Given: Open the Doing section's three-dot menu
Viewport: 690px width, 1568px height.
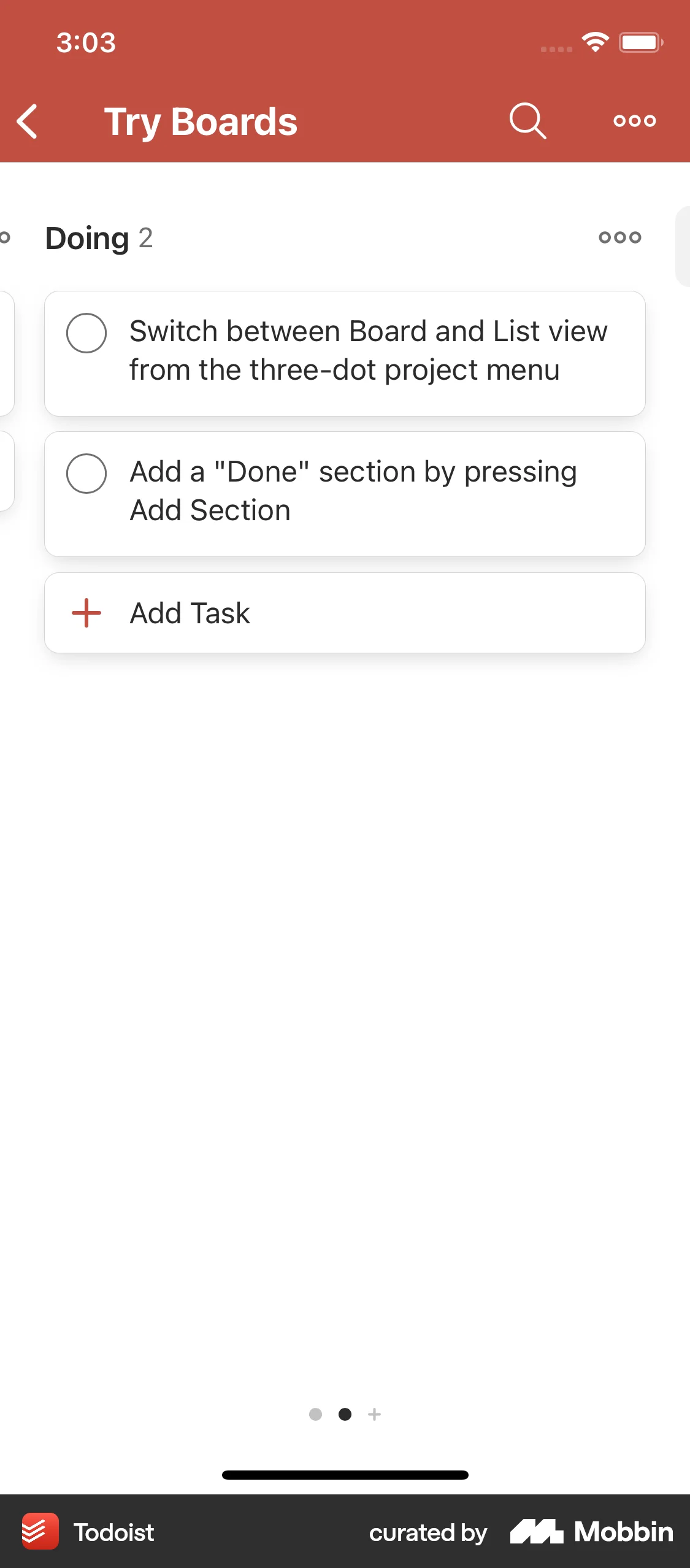Looking at the screenshot, I should (619, 237).
